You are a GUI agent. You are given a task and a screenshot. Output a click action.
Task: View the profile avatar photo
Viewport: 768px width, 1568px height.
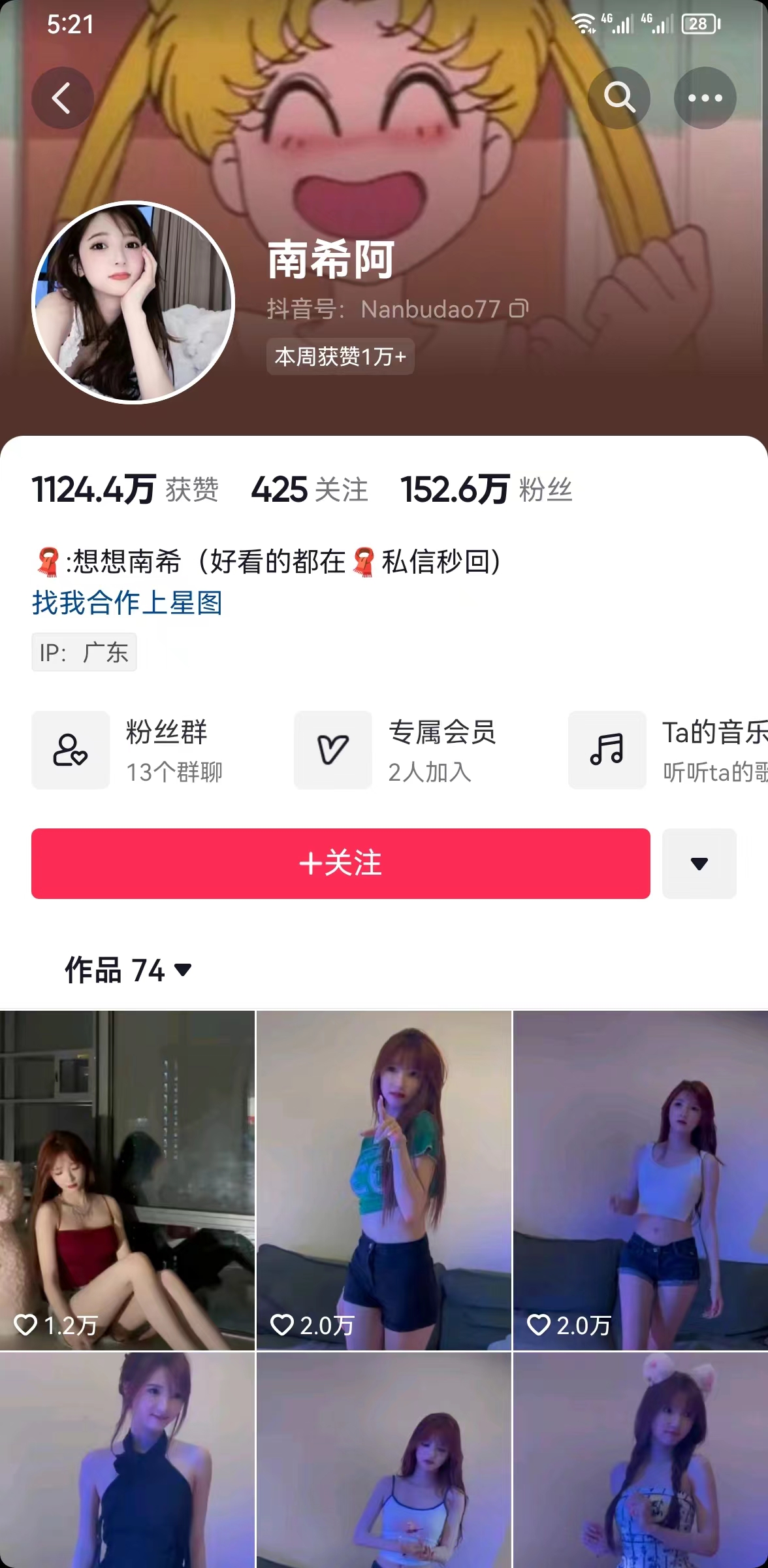pos(133,302)
